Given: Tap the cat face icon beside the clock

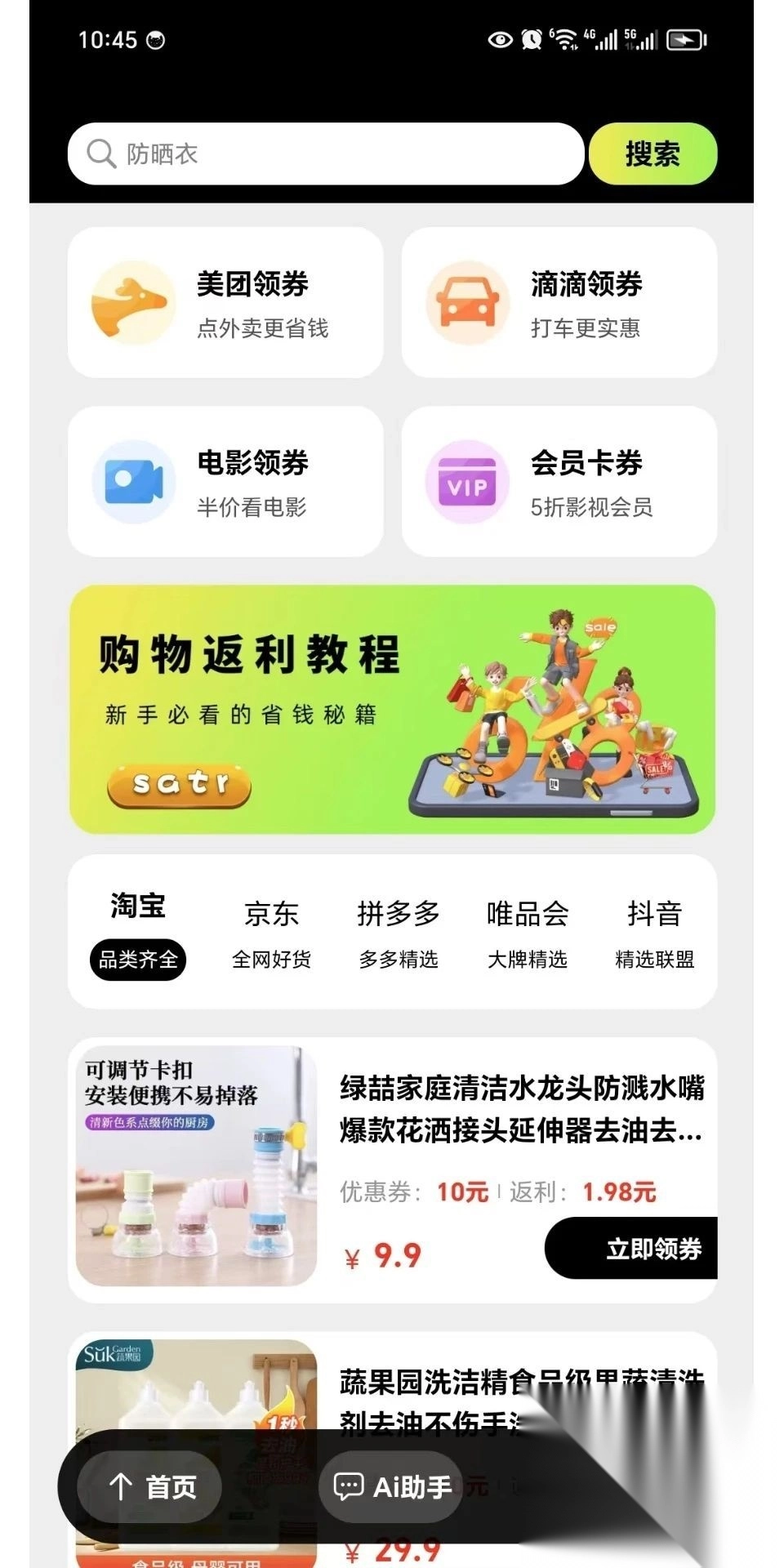Looking at the screenshot, I should [157, 38].
